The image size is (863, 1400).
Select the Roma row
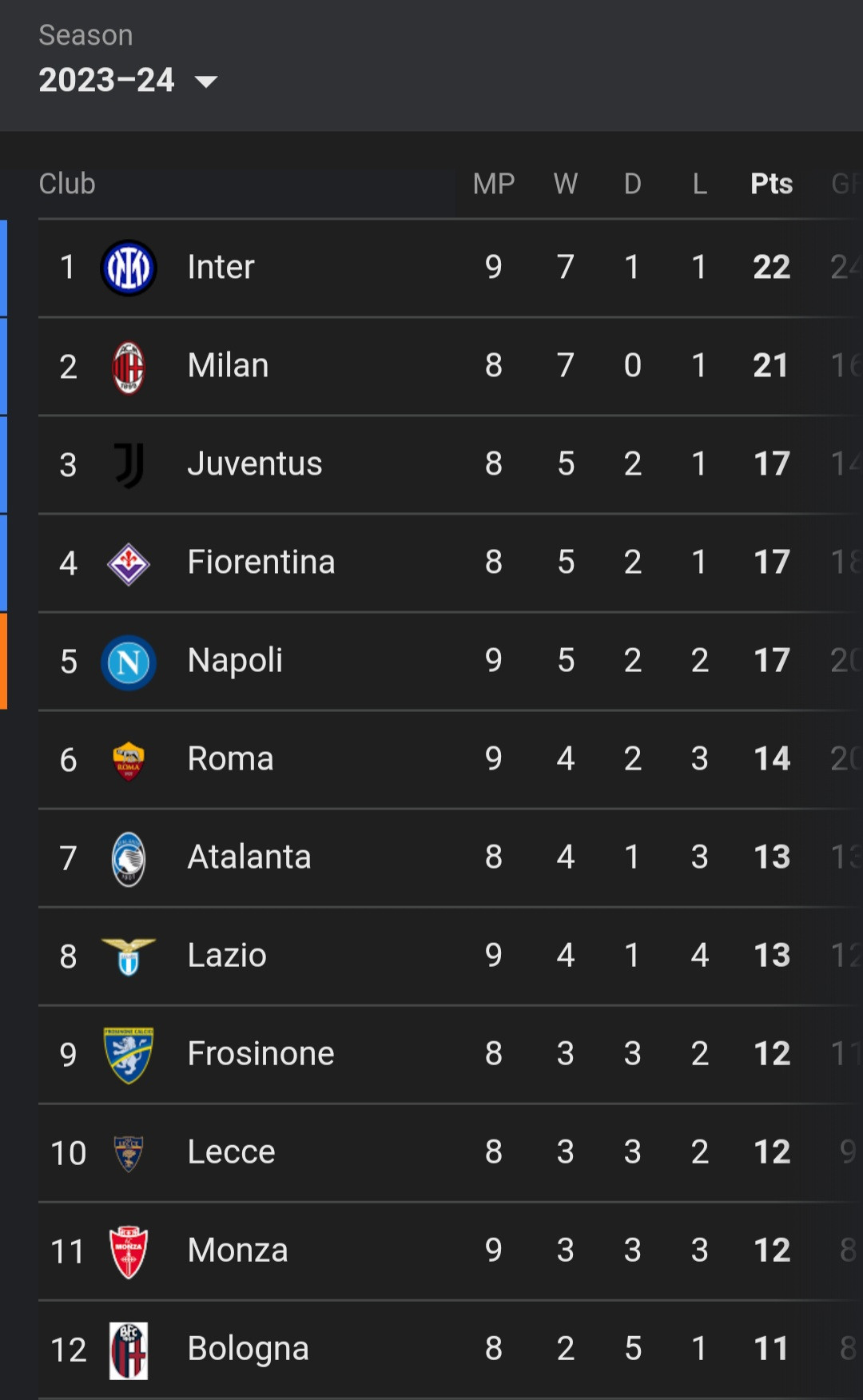pyautogui.click(x=230, y=759)
